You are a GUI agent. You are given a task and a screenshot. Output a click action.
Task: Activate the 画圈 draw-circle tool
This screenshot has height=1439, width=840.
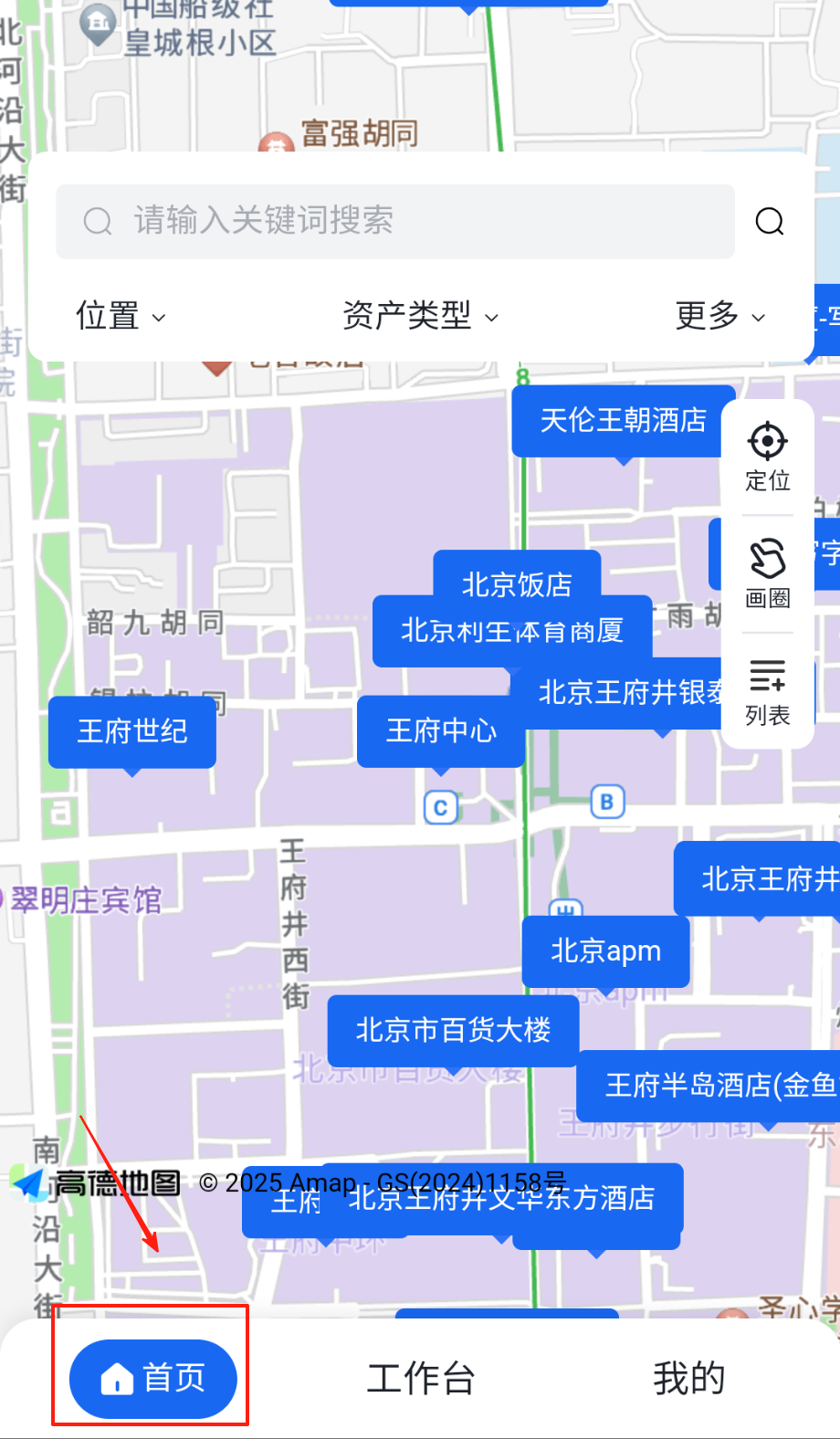click(767, 572)
